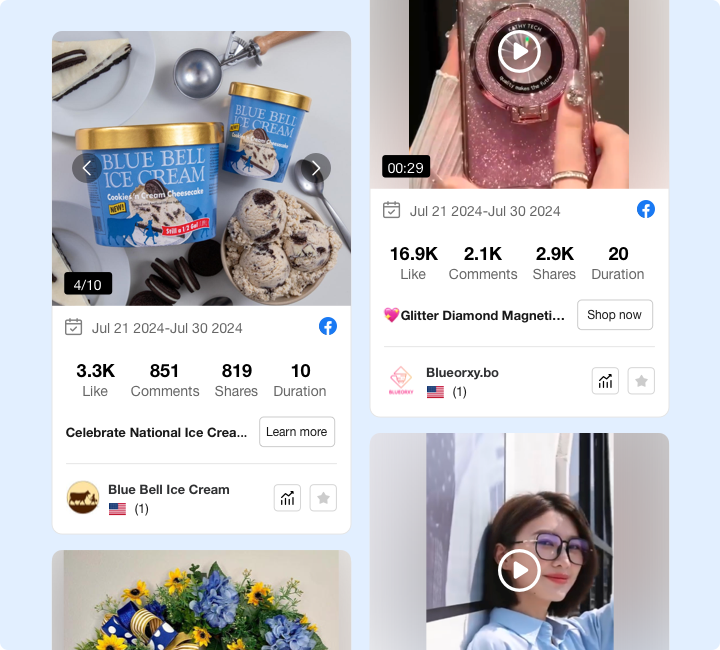Screen dimensions: 720x650
Task: Tap Learn more on Blue Bell ad
Action: (x=297, y=432)
